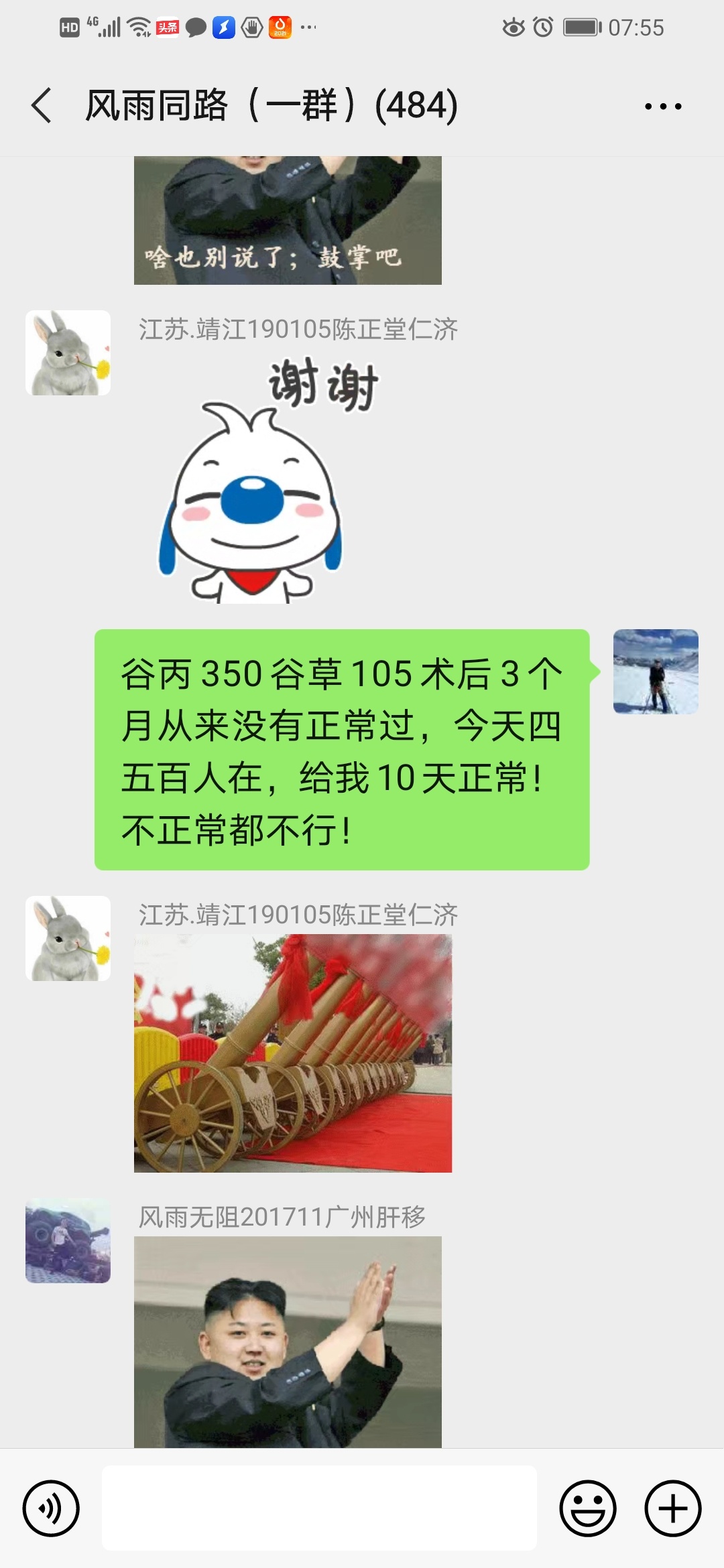Go back from the group chat
The image size is (724, 1568).
(x=42, y=106)
